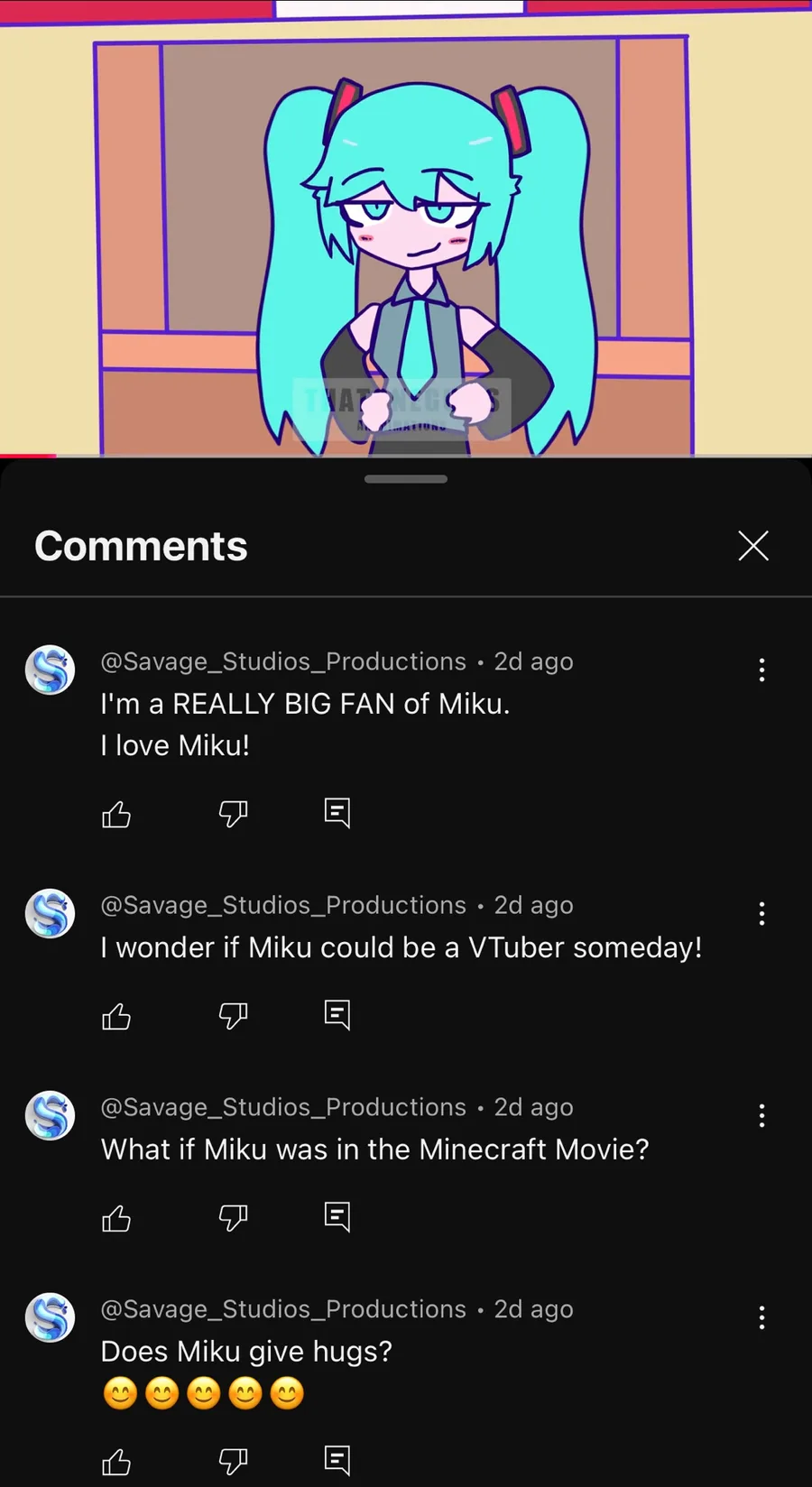Viewport: 812px width, 1487px height.
Task: Reply to the "Does Miku give hugs?" comment
Action: coord(337,1461)
